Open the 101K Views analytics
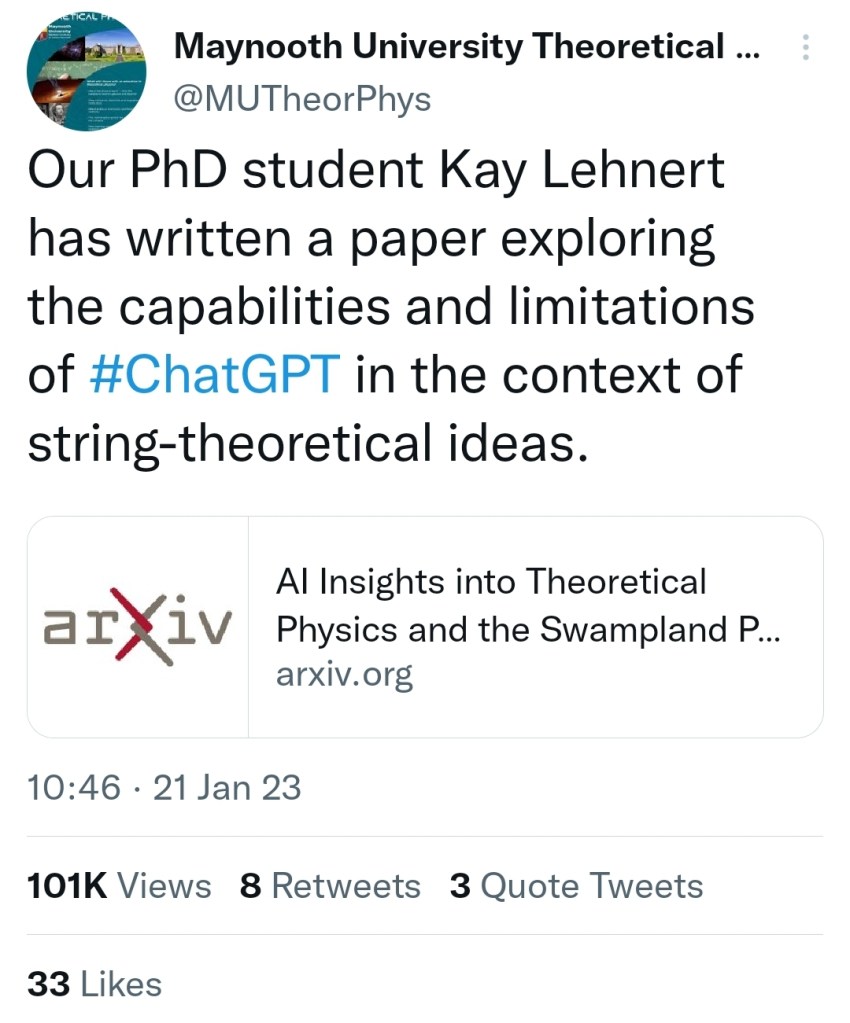The height and width of the screenshot is (1023, 850). tap(119, 886)
